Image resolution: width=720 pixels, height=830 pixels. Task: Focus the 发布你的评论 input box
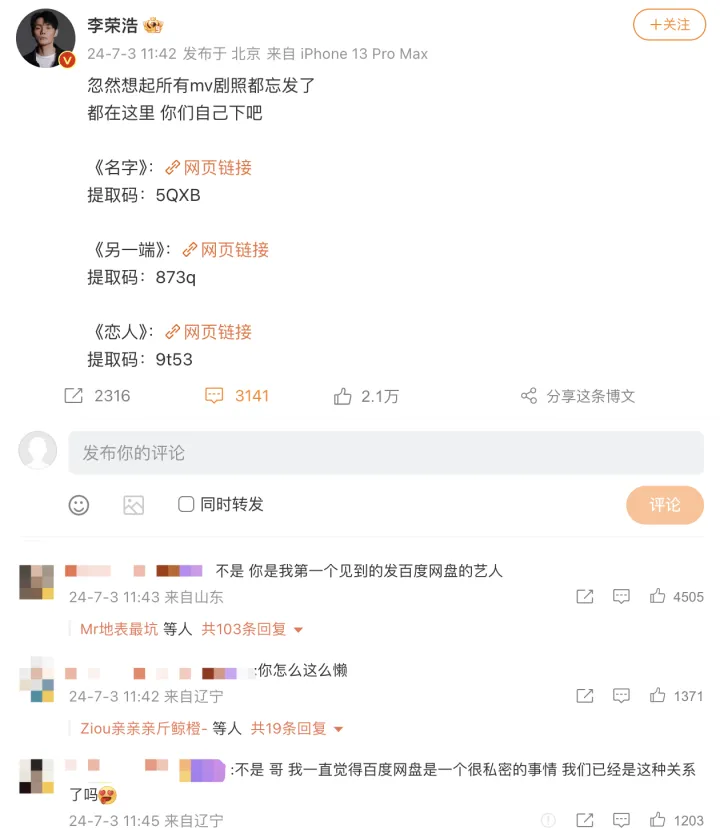(x=385, y=453)
